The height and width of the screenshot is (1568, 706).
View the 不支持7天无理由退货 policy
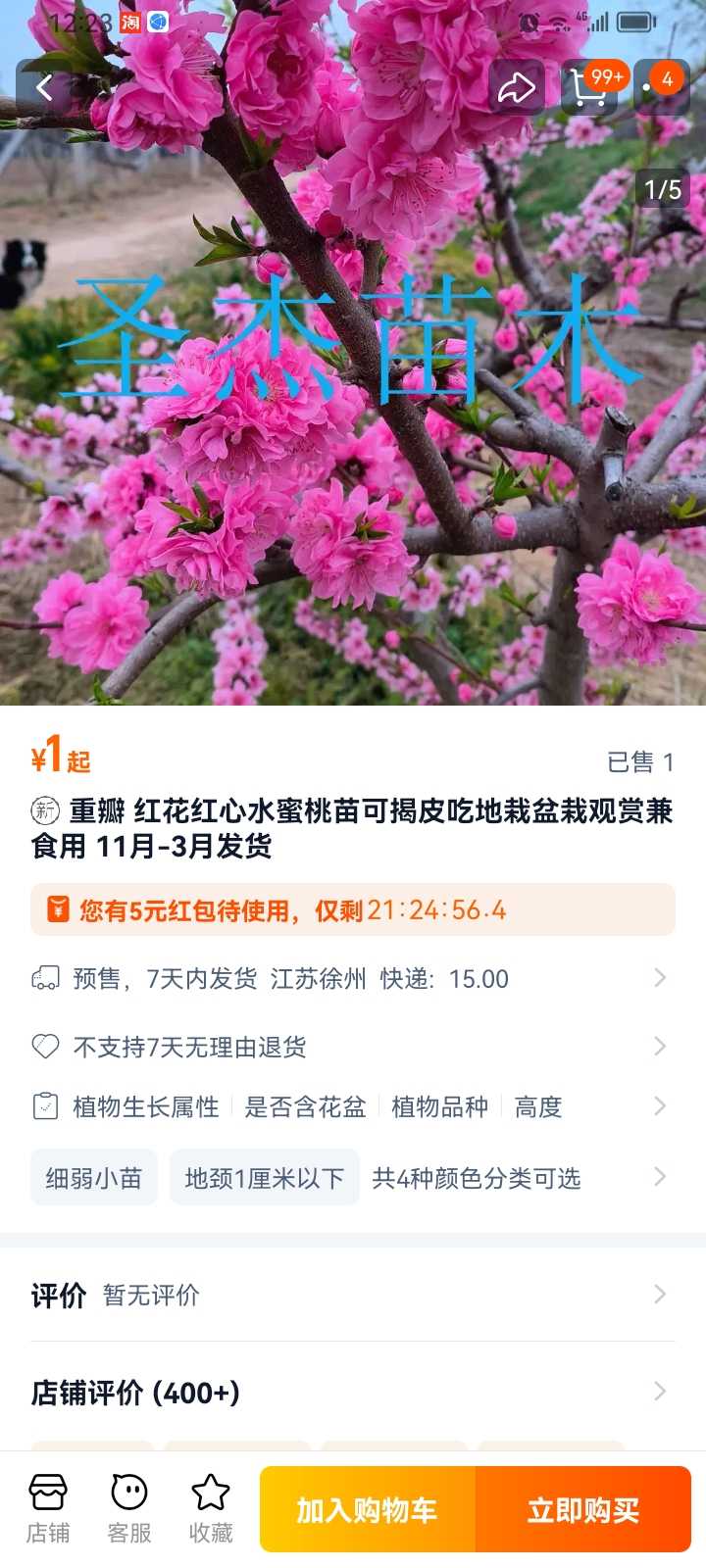pyautogui.click(x=353, y=1047)
